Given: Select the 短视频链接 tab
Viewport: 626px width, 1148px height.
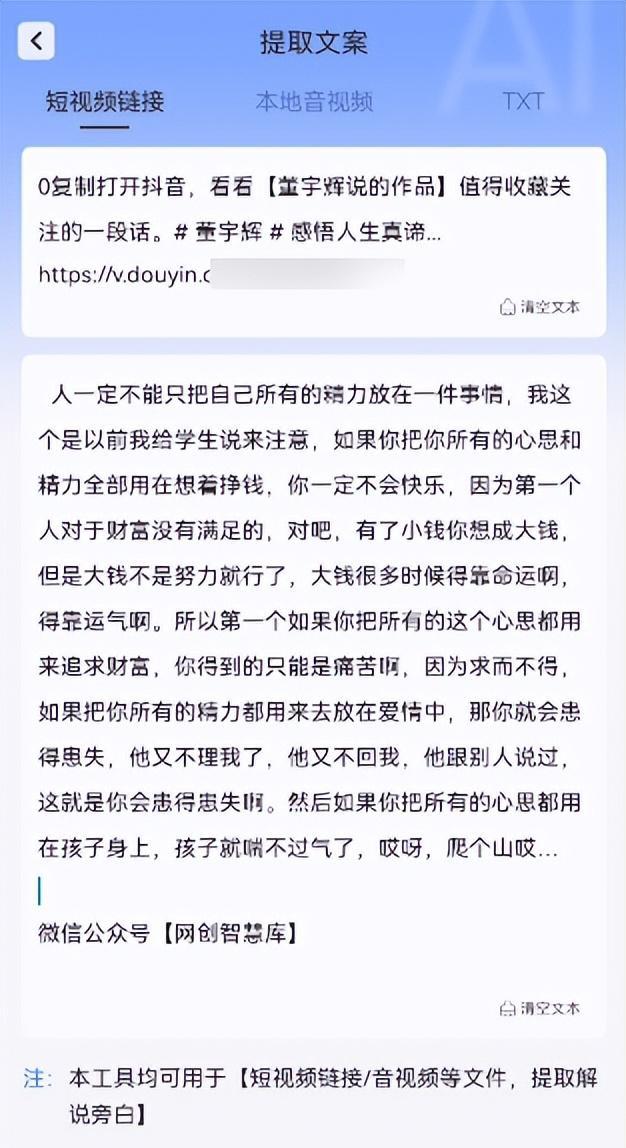Looking at the screenshot, I should [x=105, y=102].
